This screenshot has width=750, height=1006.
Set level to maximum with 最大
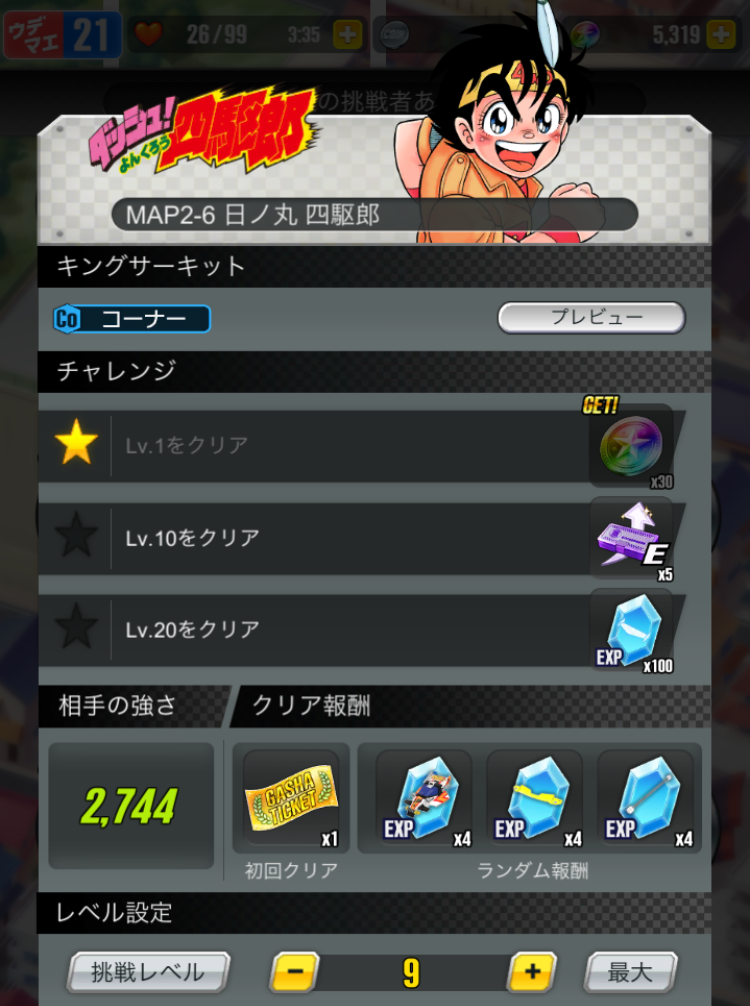pos(630,971)
